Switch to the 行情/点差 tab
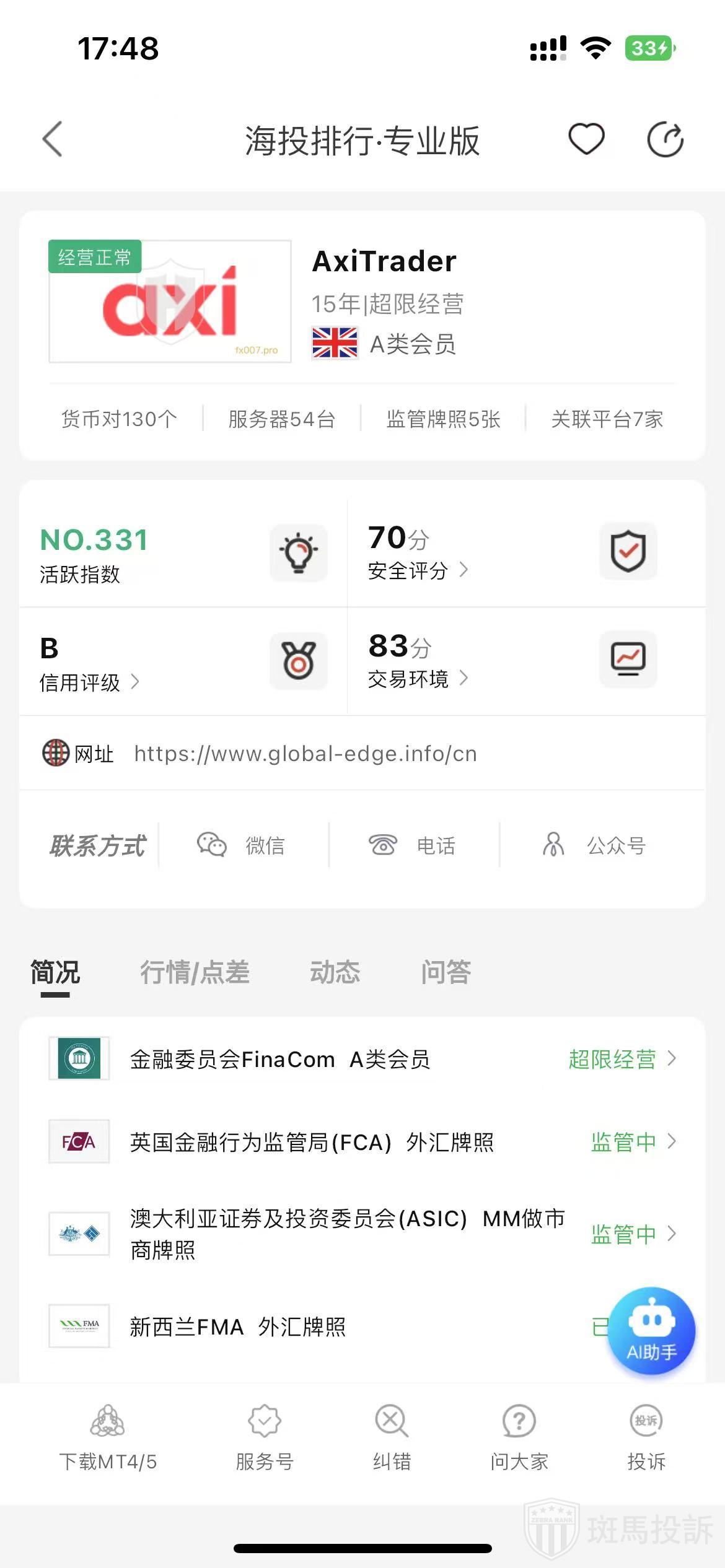Viewport: 725px width, 1568px height. click(x=195, y=972)
